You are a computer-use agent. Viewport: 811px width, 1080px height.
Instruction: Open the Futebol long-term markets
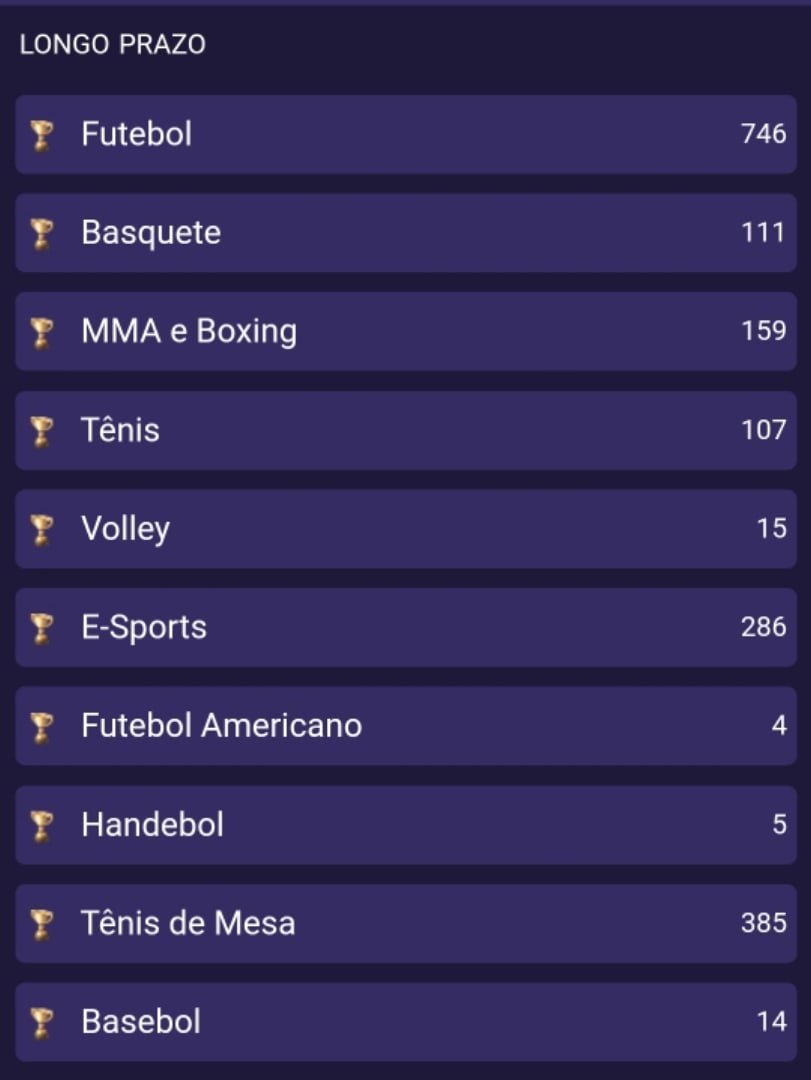pos(405,134)
